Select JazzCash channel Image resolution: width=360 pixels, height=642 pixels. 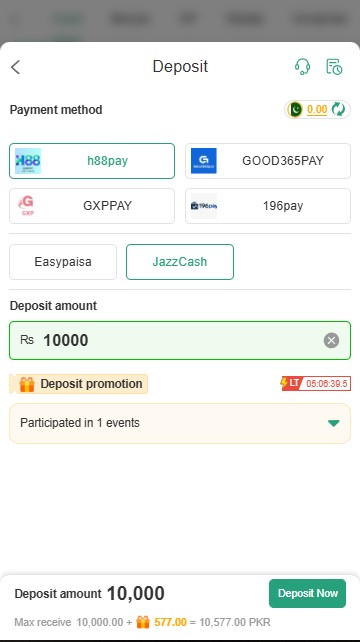pos(180,262)
